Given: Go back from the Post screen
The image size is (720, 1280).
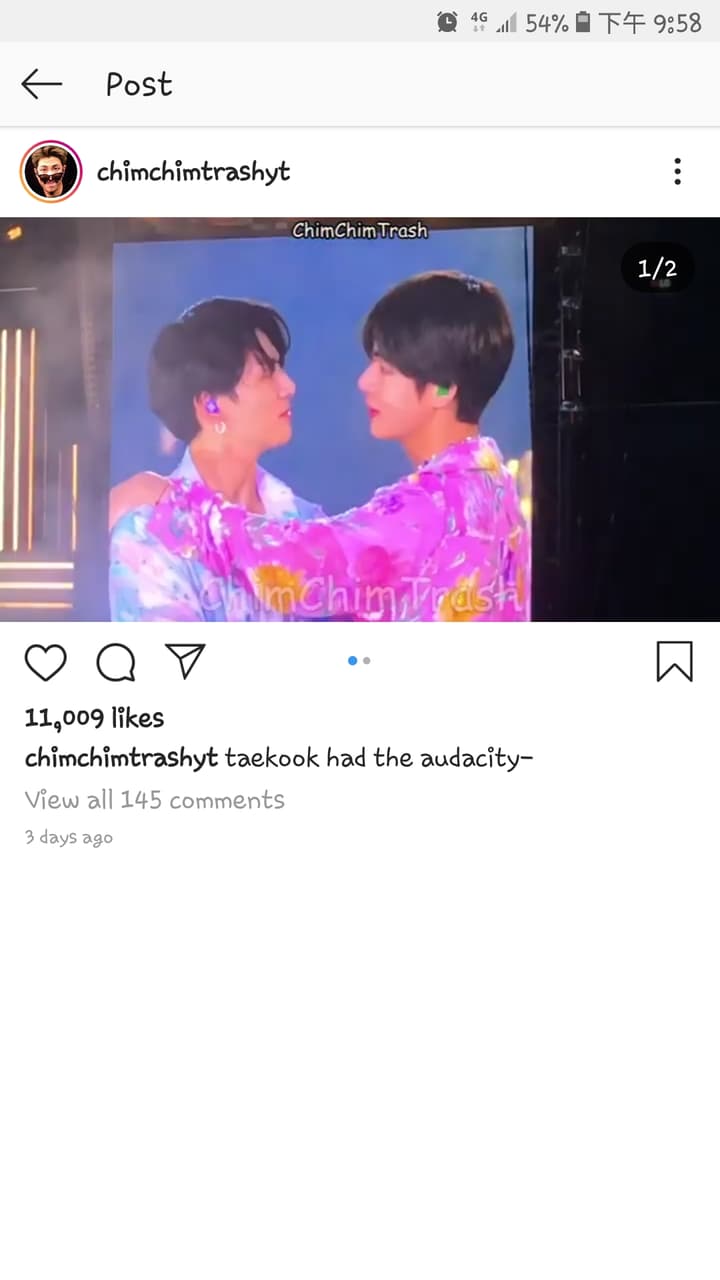Looking at the screenshot, I should click(42, 85).
